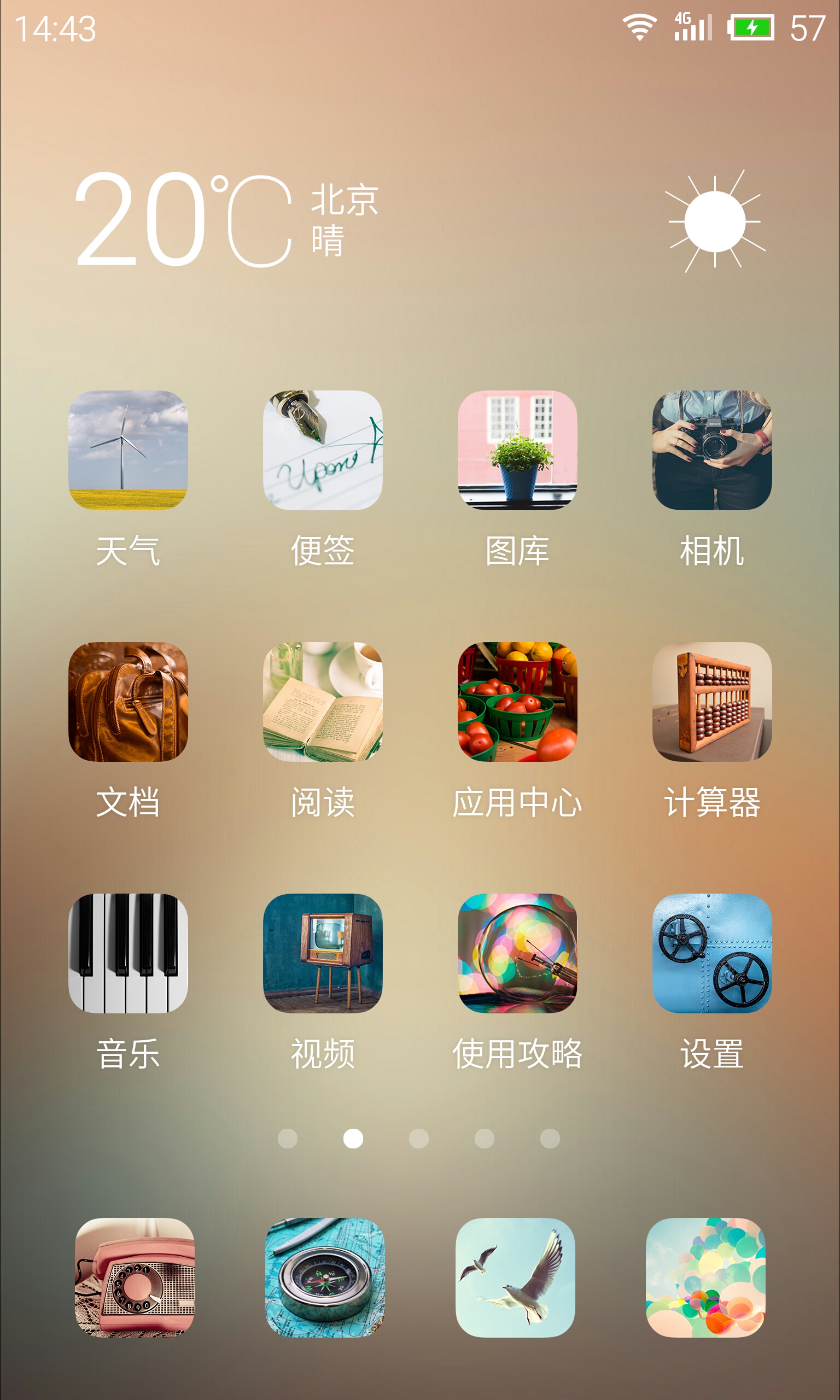Open the colorful balloons app in the dock
The width and height of the screenshot is (840, 1400).
[705, 1277]
